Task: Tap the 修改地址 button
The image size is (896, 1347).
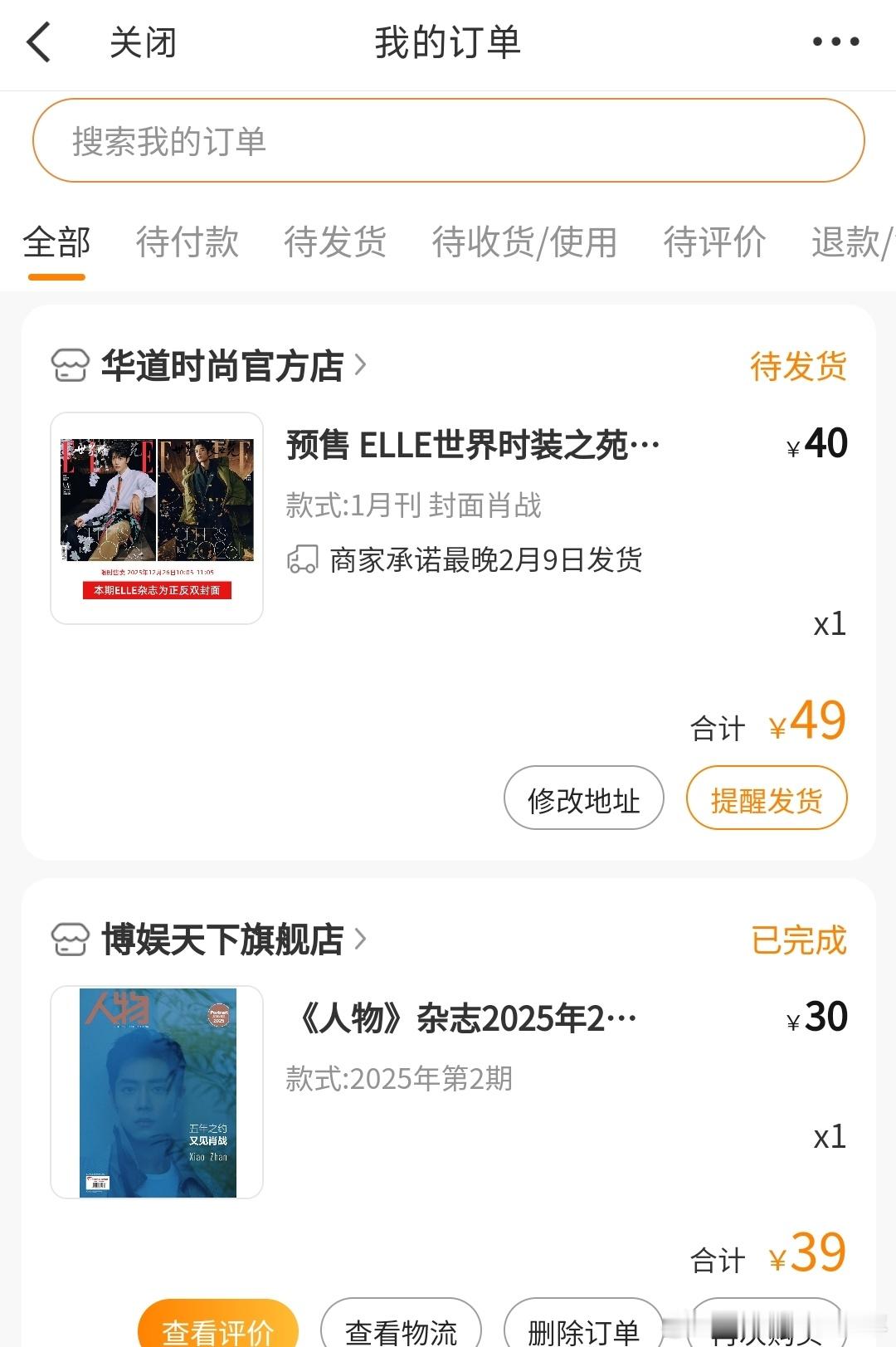Action: point(583,798)
